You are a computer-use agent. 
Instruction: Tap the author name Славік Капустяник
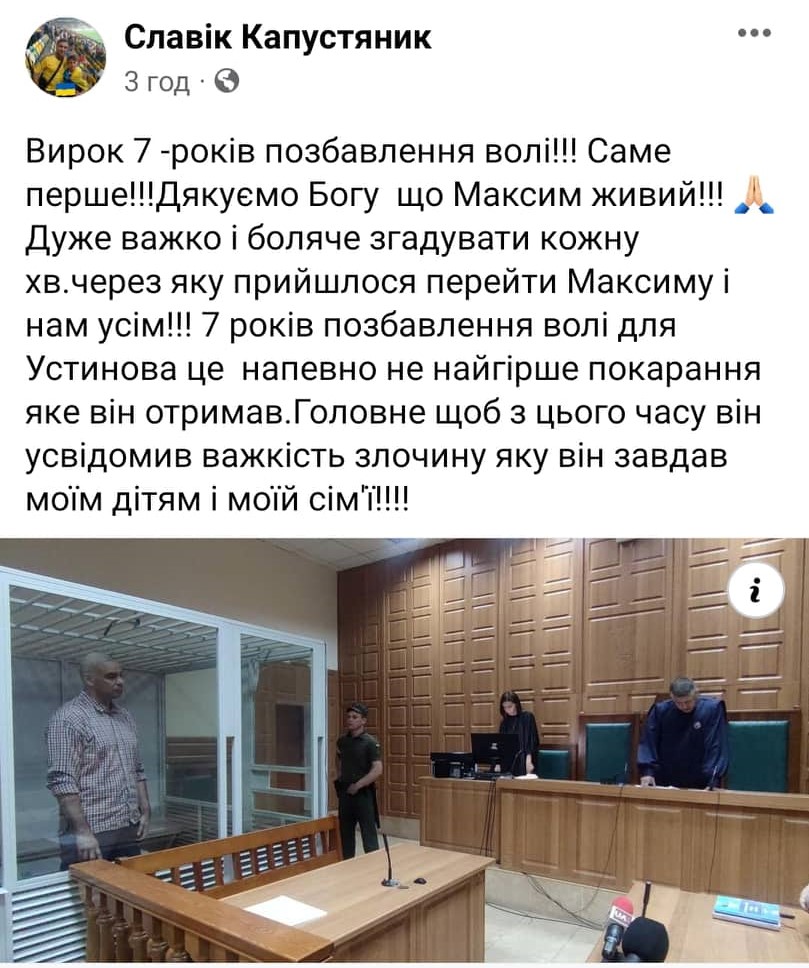click(278, 37)
